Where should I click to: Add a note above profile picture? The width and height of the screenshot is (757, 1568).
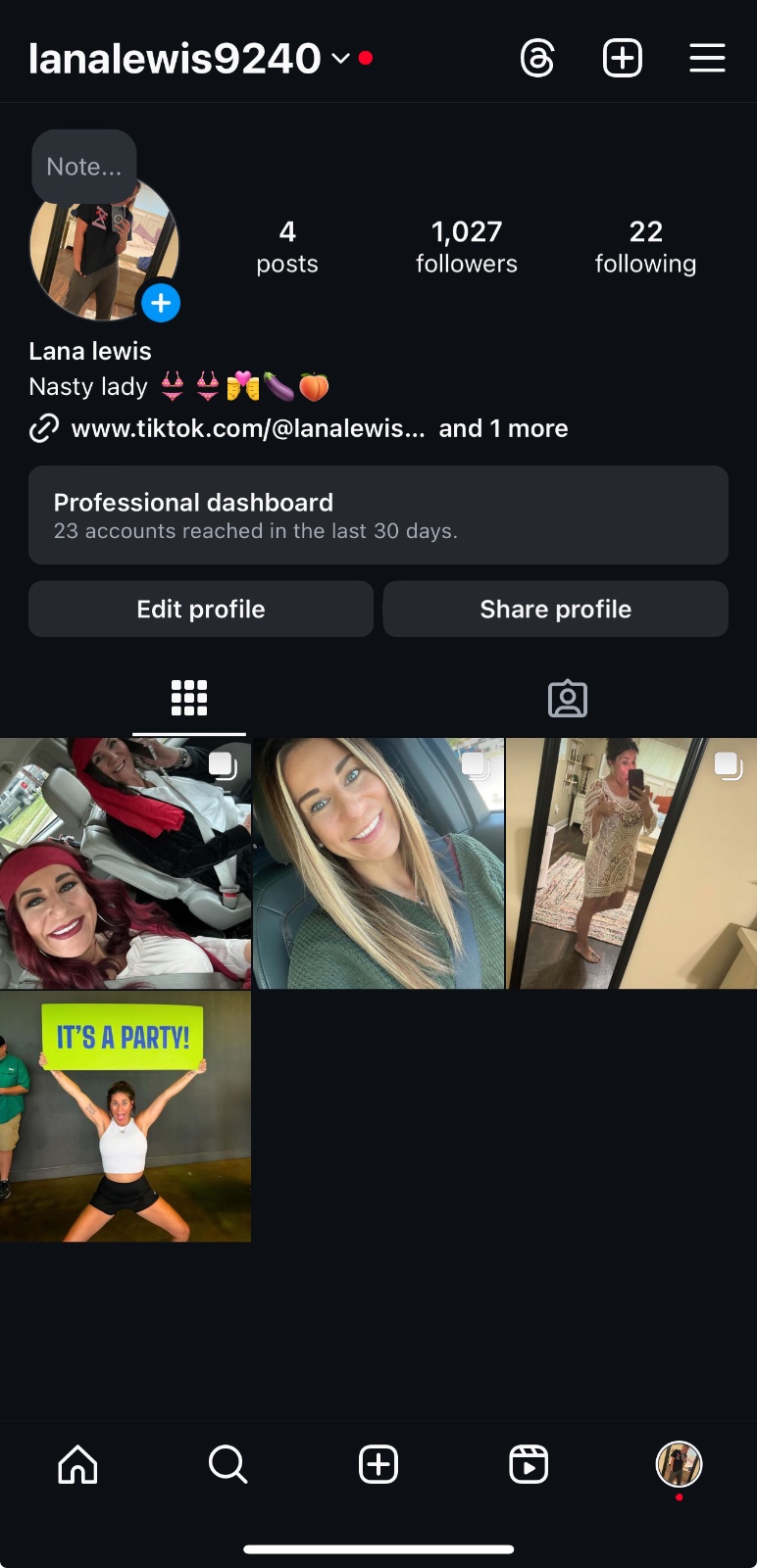click(x=84, y=167)
